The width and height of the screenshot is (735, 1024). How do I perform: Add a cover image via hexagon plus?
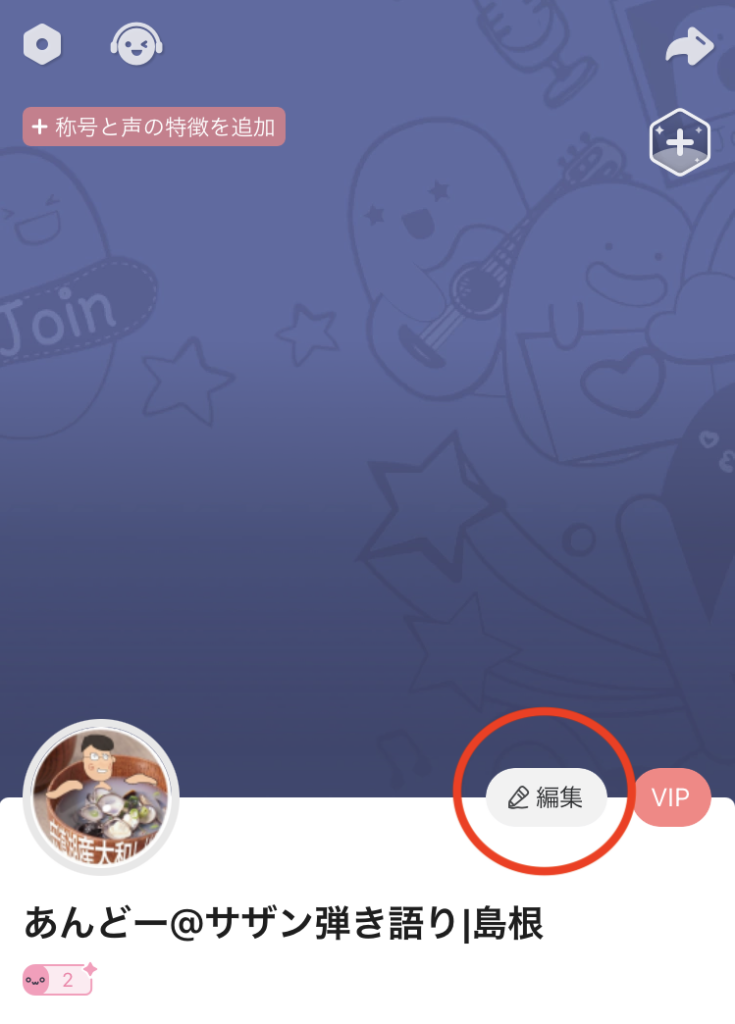tap(679, 143)
